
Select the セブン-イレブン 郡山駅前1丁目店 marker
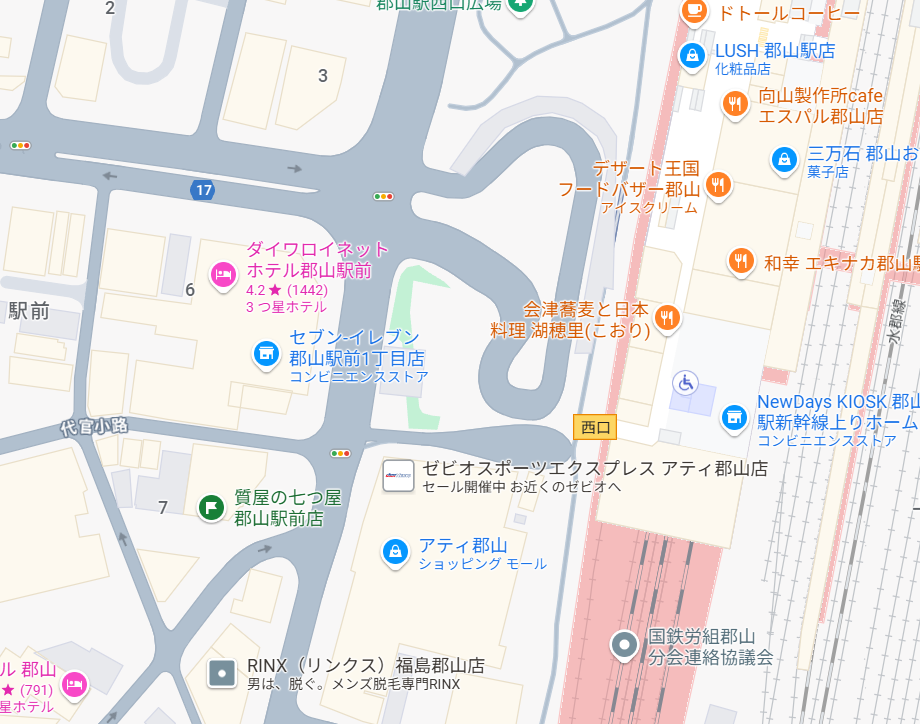tap(265, 354)
